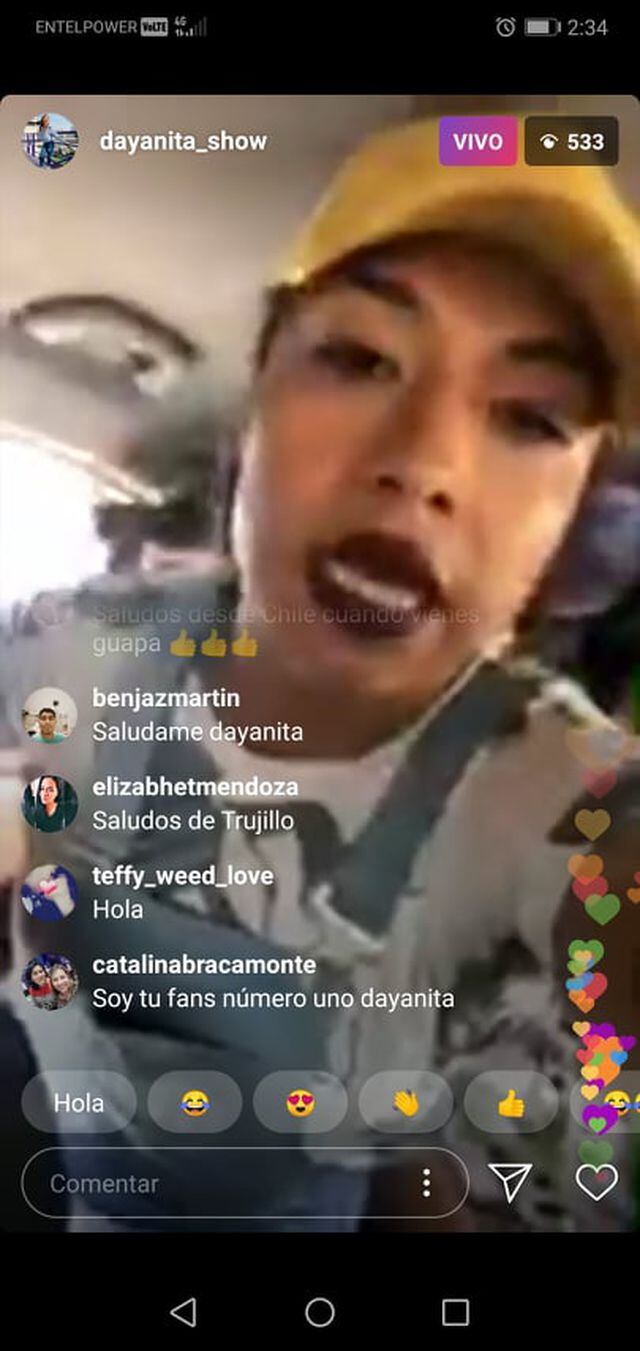This screenshot has height=1351, width=640.
Task: Send the thumbs-up emoji reaction
Action: click(x=511, y=1103)
